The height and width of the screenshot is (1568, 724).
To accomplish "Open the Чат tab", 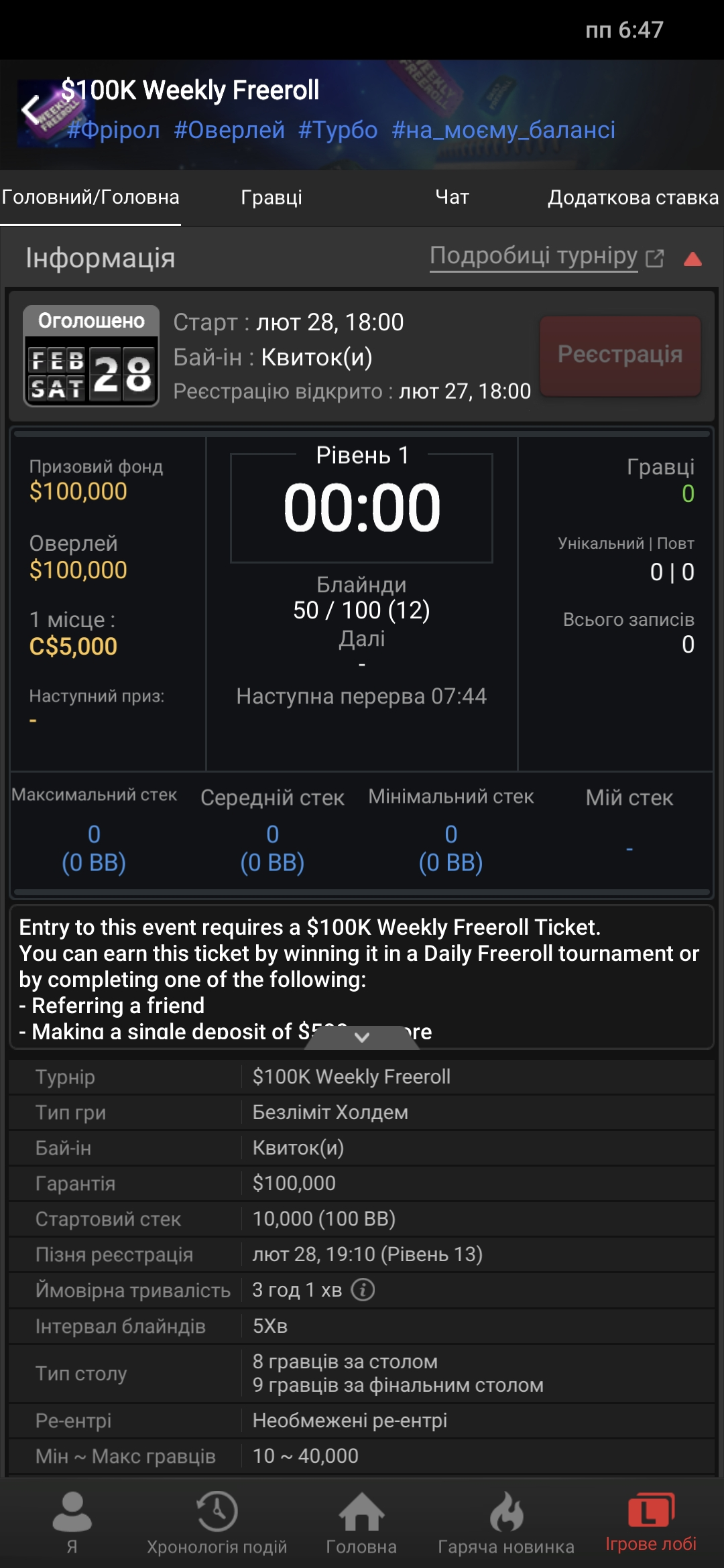I will point(452,198).
